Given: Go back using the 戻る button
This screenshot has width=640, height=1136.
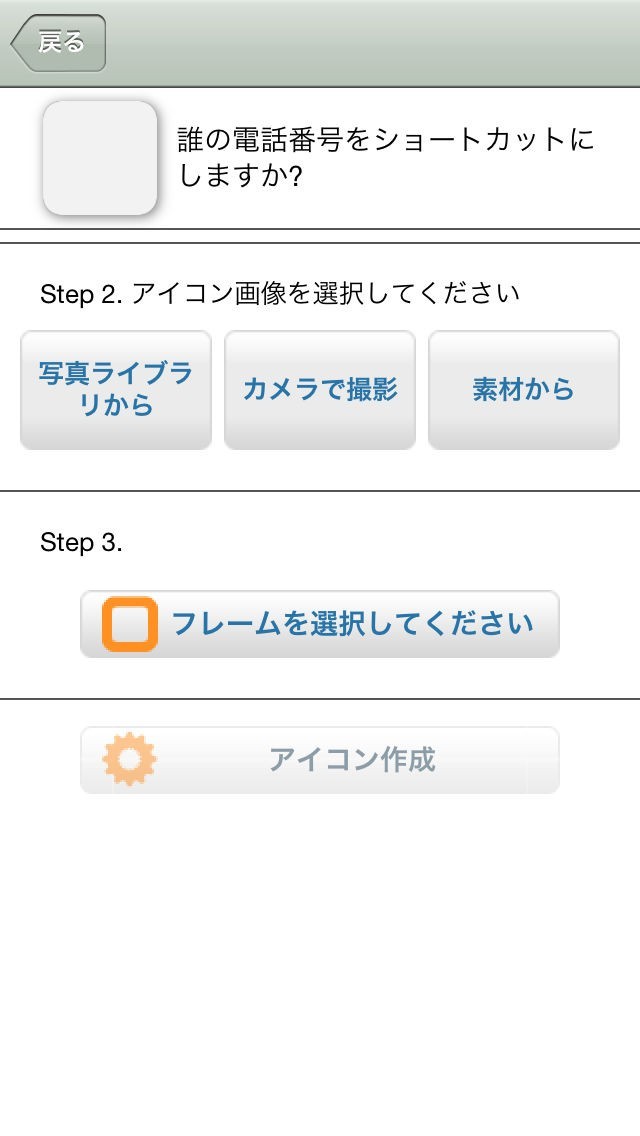Looking at the screenshot, I should click(58, 43).
